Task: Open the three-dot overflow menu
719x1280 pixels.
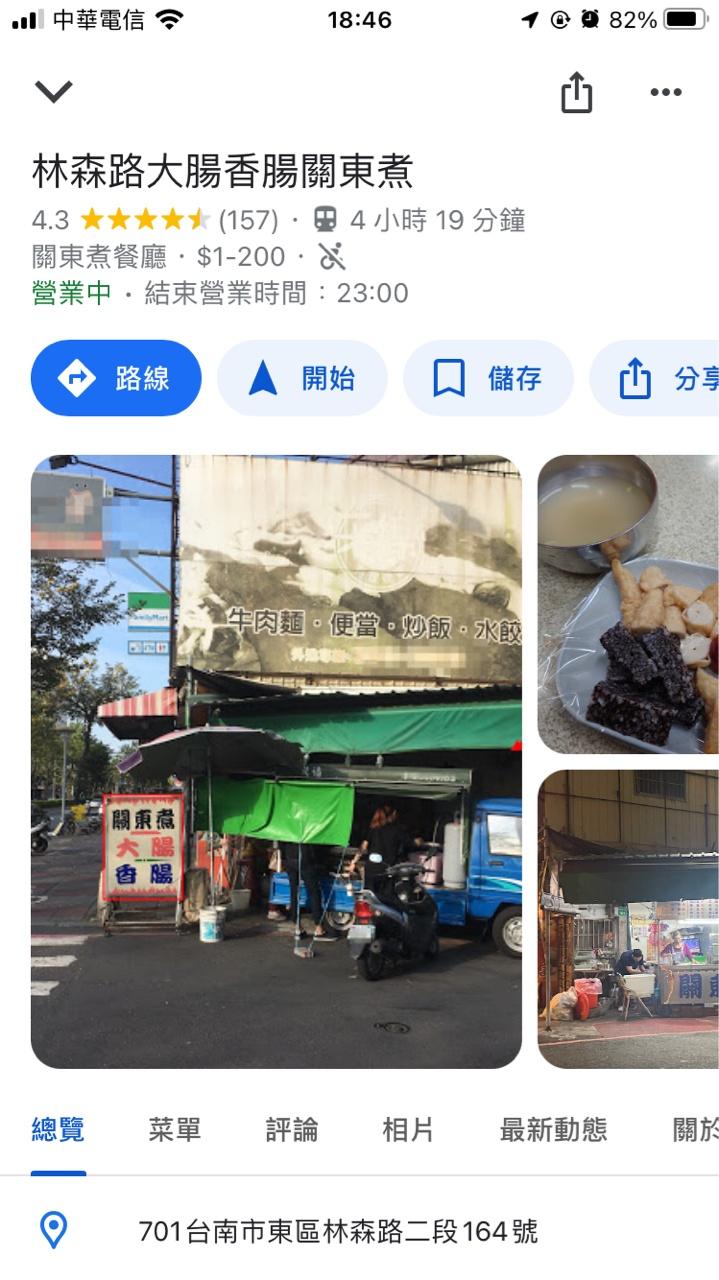Action: click(665, 93)
